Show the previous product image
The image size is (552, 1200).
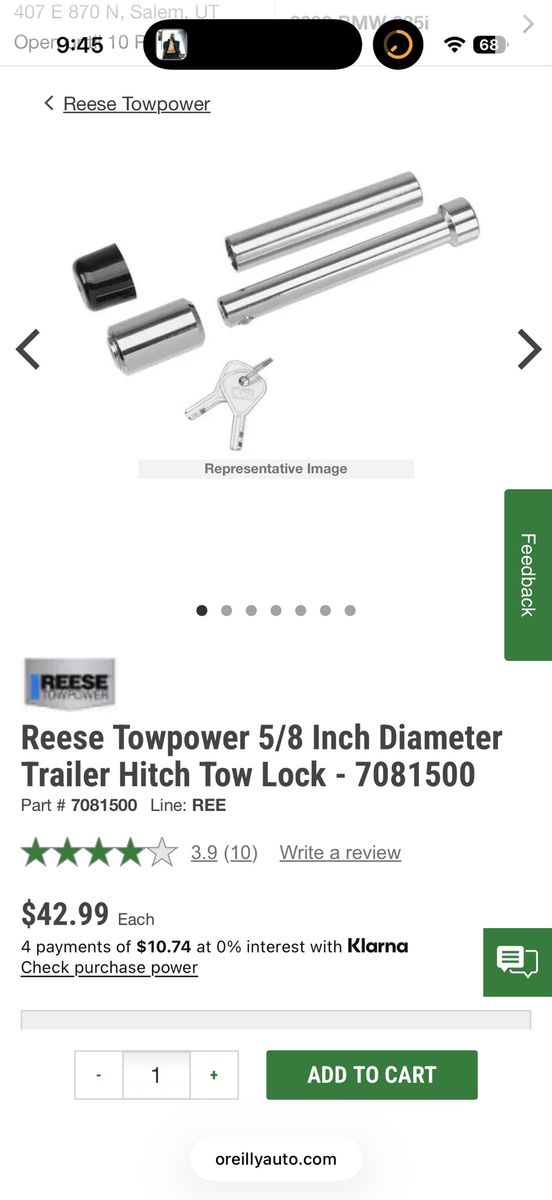[x=28, y=349]
